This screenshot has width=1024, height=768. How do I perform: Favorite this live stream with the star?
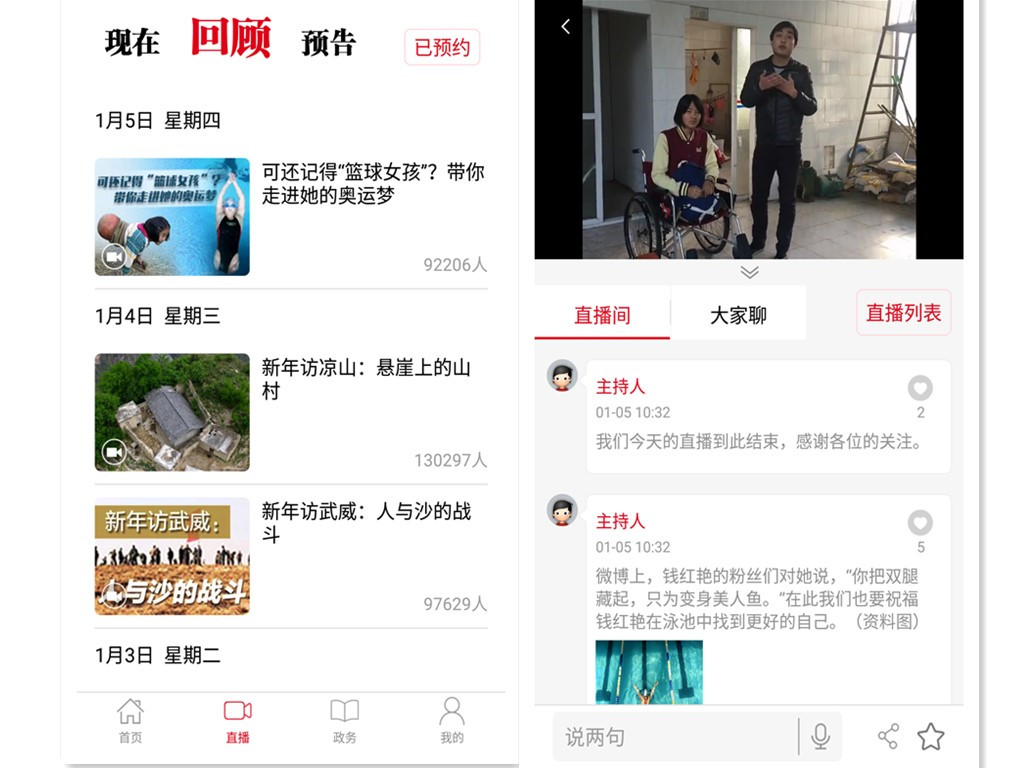click(931, 737)
